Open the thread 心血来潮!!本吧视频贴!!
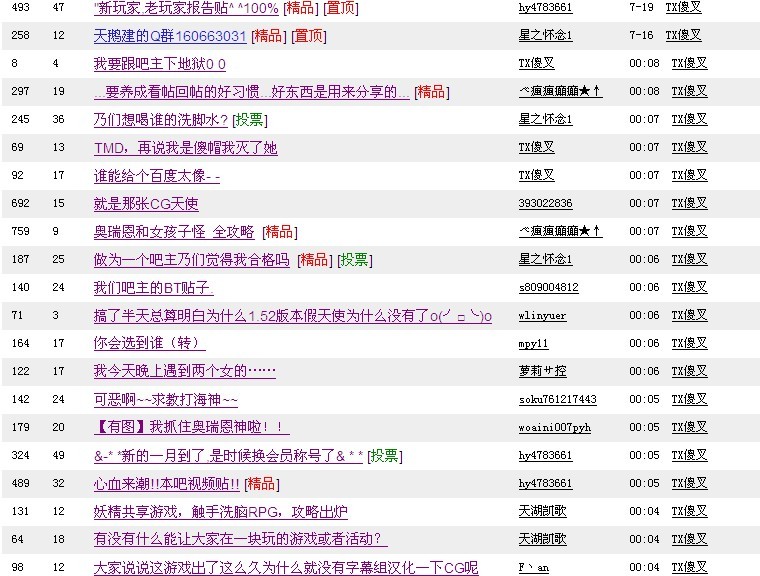Viewport: 760px width, 576px height. [166, 484]
